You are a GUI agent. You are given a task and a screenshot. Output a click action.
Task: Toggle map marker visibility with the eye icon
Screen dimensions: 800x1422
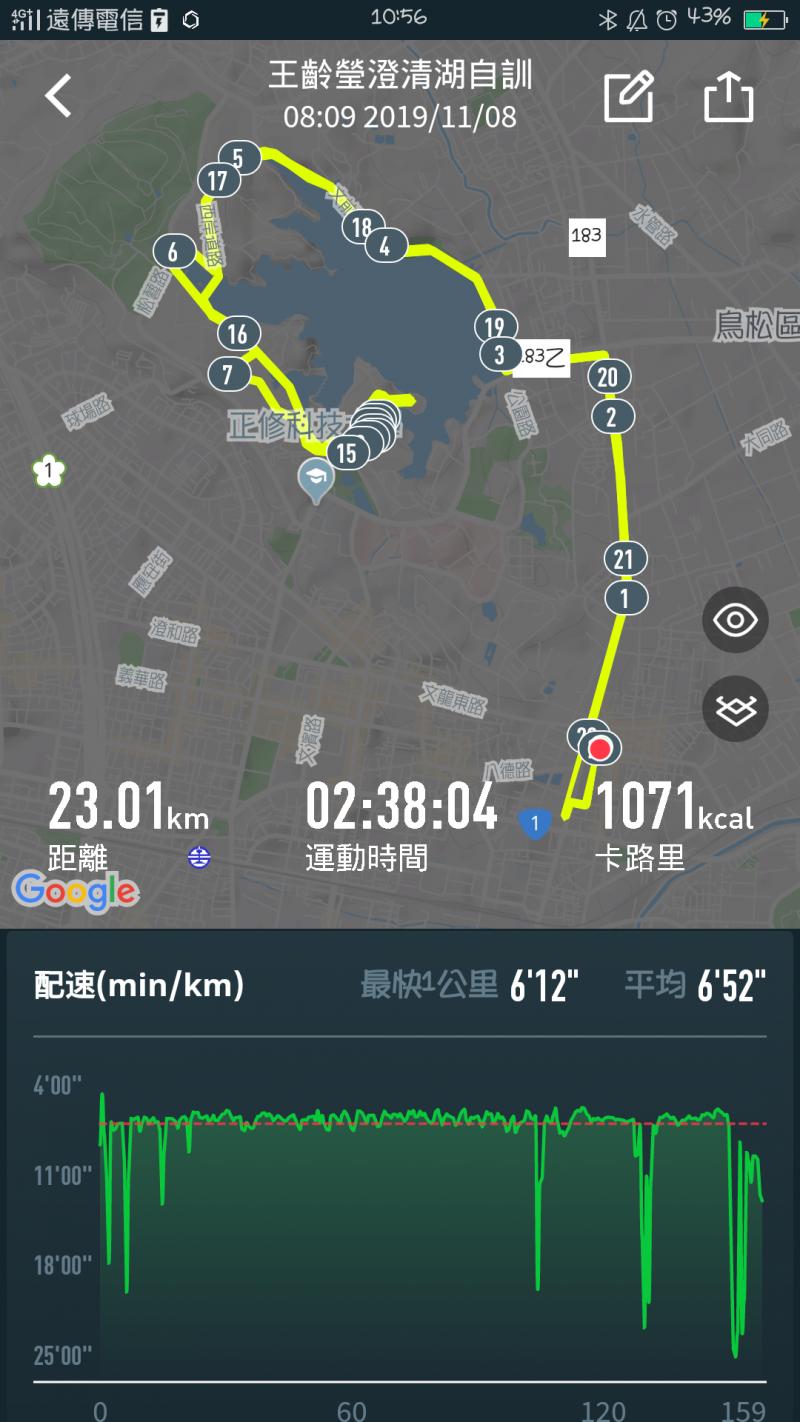pyautogui.click(x=735, y=620)
